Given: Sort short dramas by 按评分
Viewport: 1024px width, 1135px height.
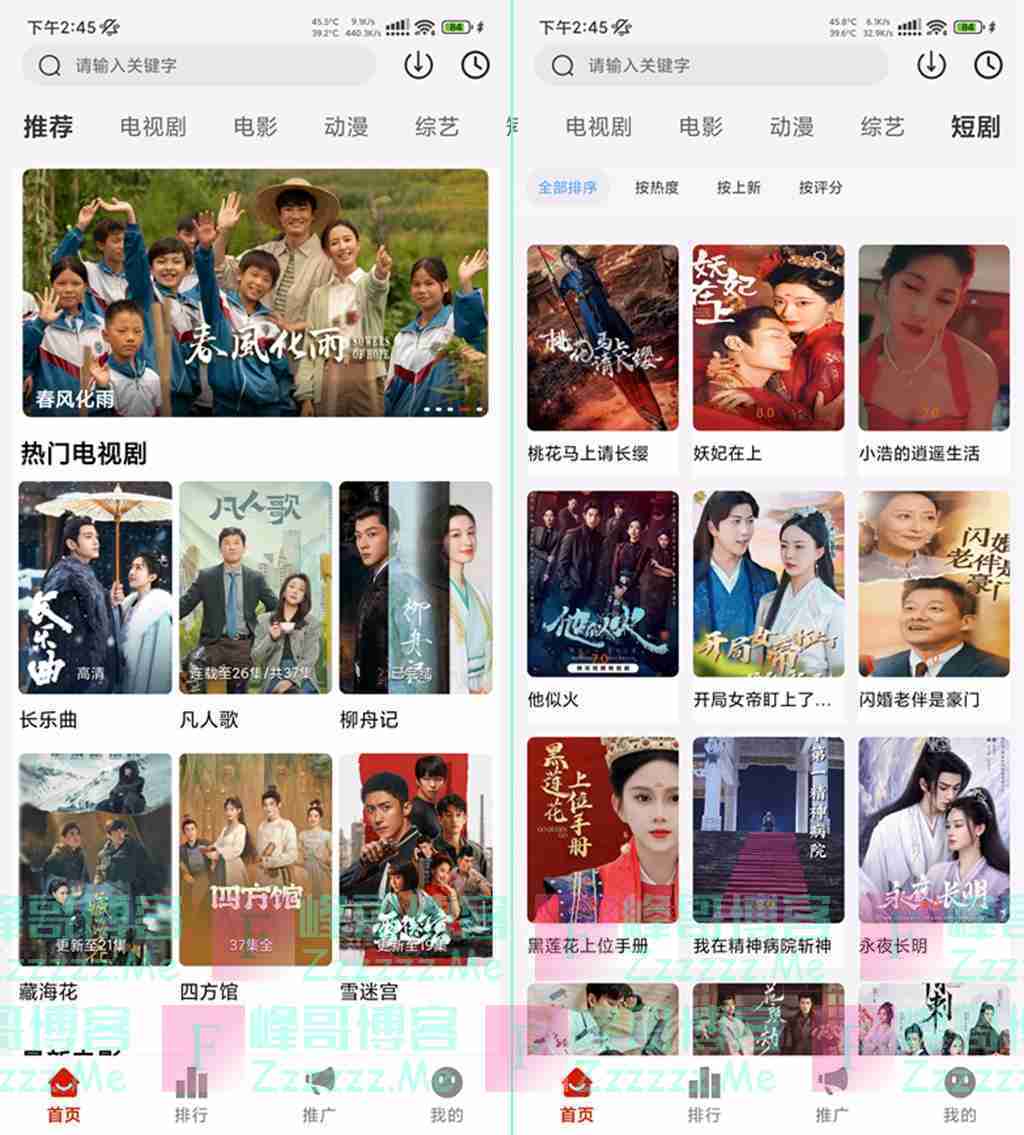Looking at the screenshot, I should point(820,187).
